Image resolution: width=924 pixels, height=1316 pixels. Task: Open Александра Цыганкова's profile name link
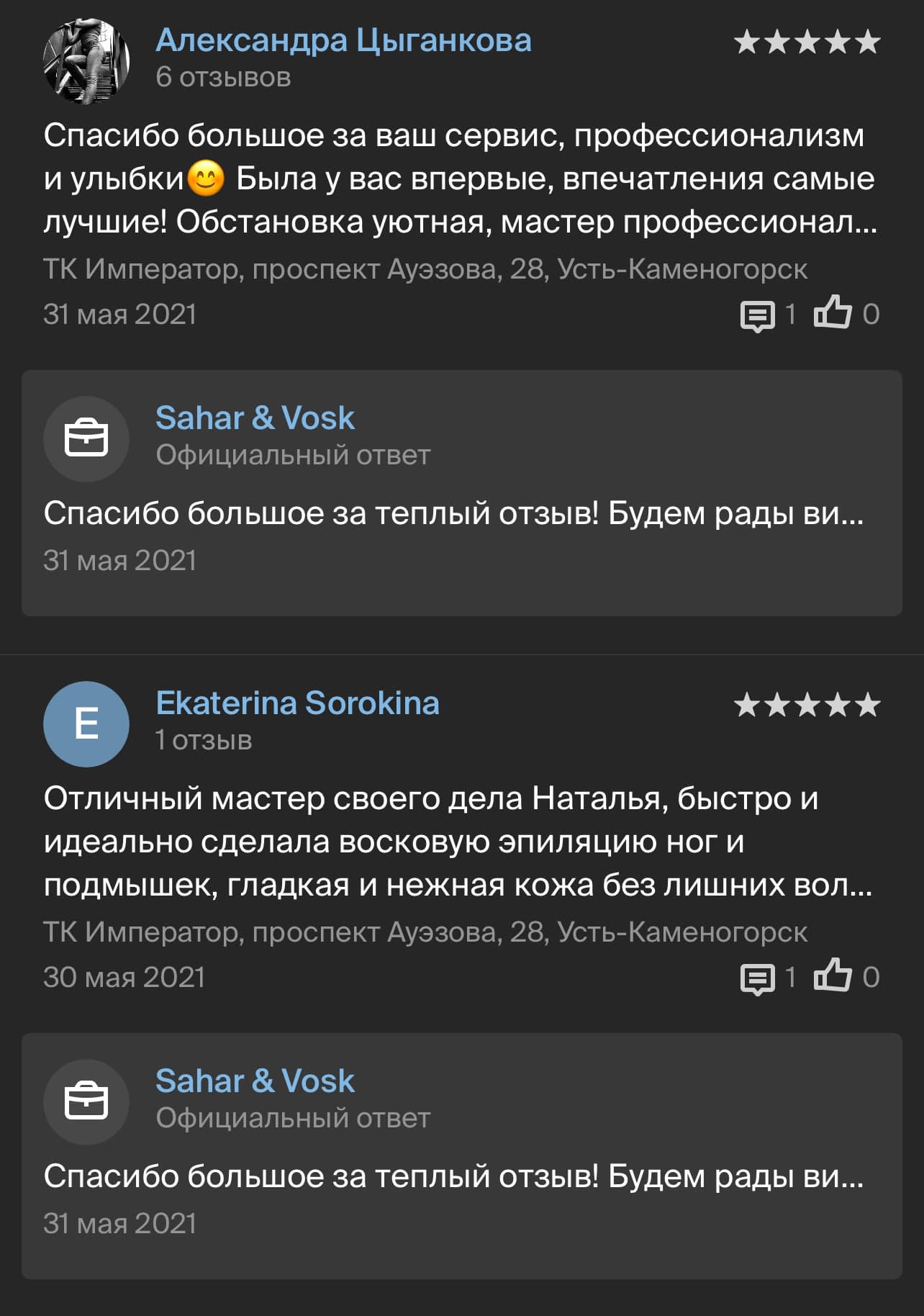click(x=343, y=40)
